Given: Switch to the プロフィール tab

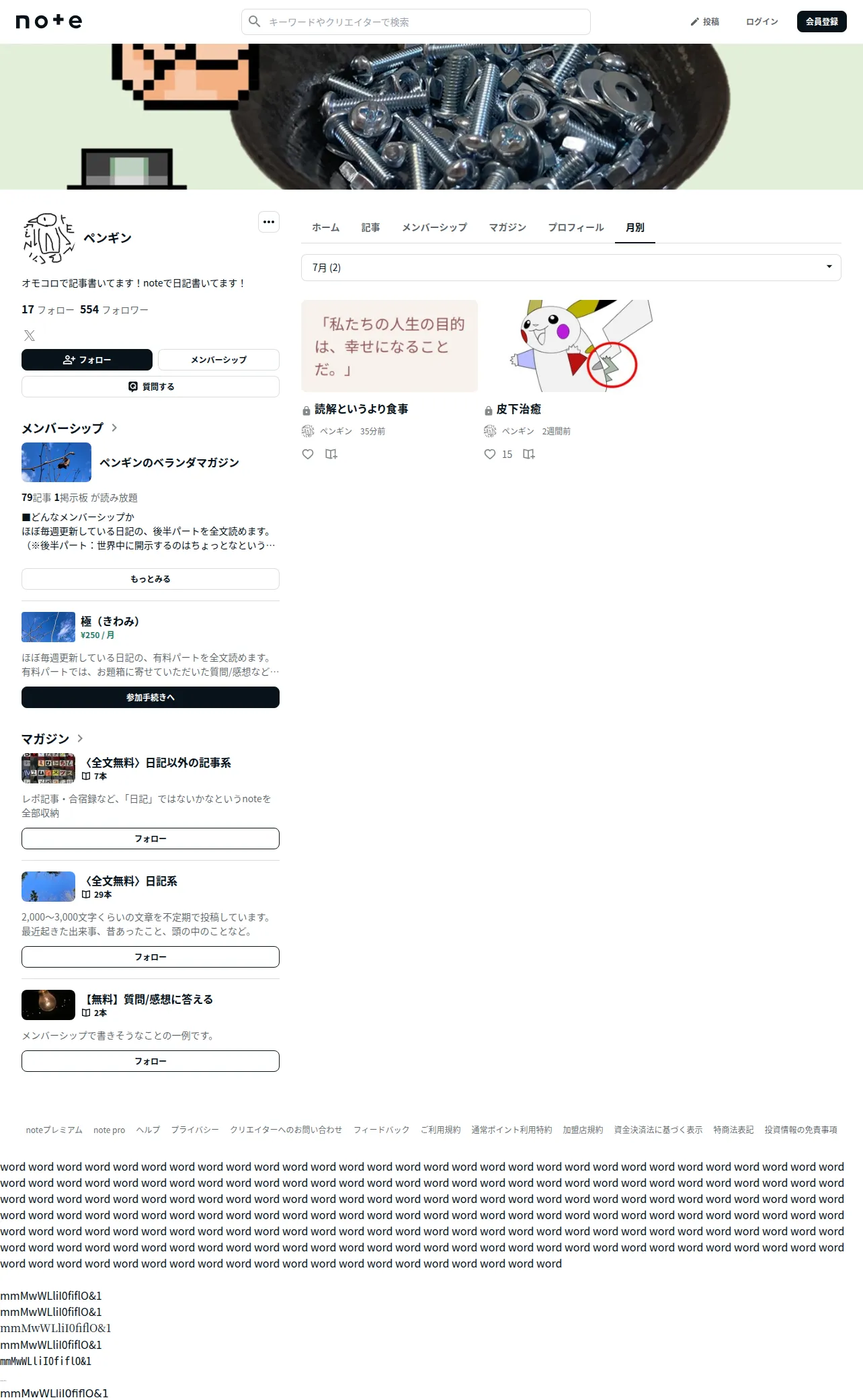Looking at the screenshot, I should click(575, 227).
